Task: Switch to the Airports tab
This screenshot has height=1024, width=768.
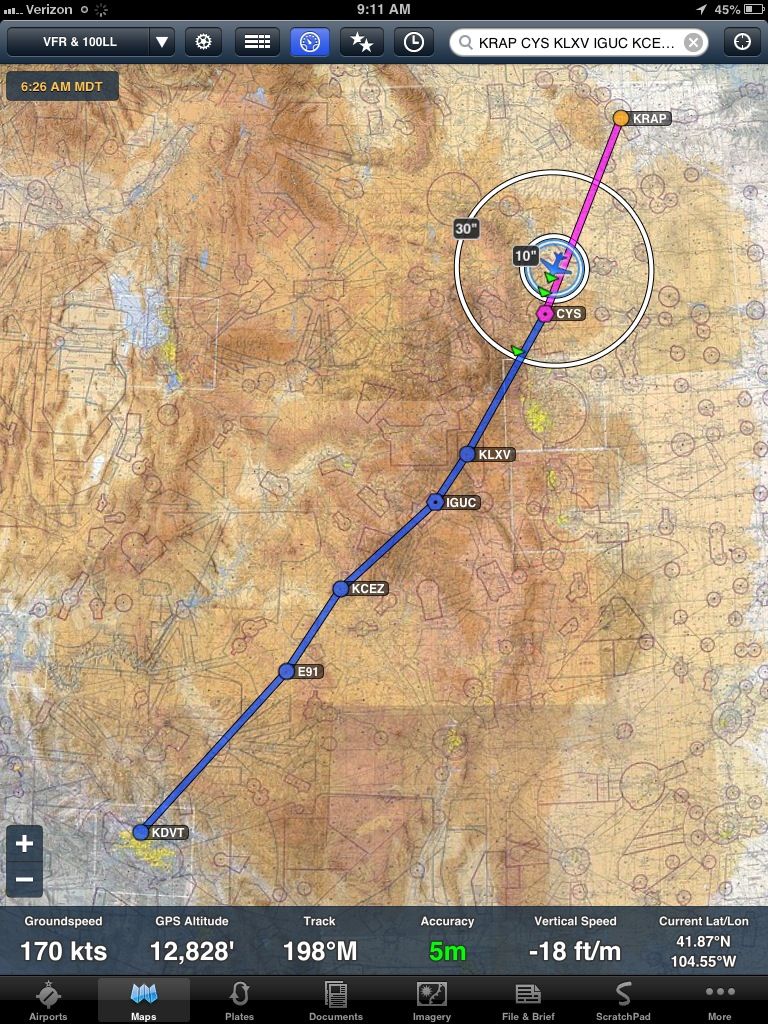Action: pyautogui.click(x=48, y=1000)
